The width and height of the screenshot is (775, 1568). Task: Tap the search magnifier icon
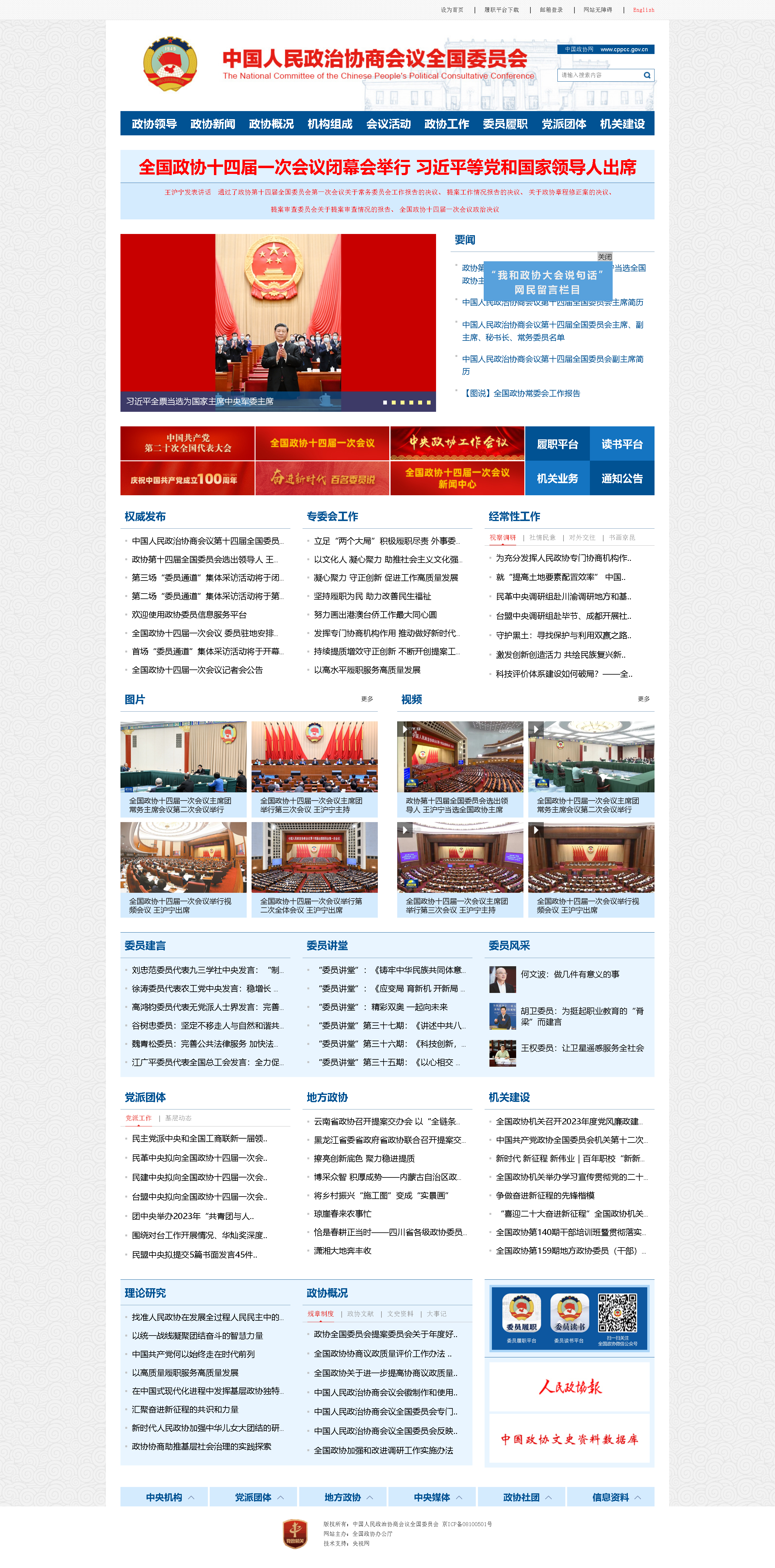pos(647,76)
